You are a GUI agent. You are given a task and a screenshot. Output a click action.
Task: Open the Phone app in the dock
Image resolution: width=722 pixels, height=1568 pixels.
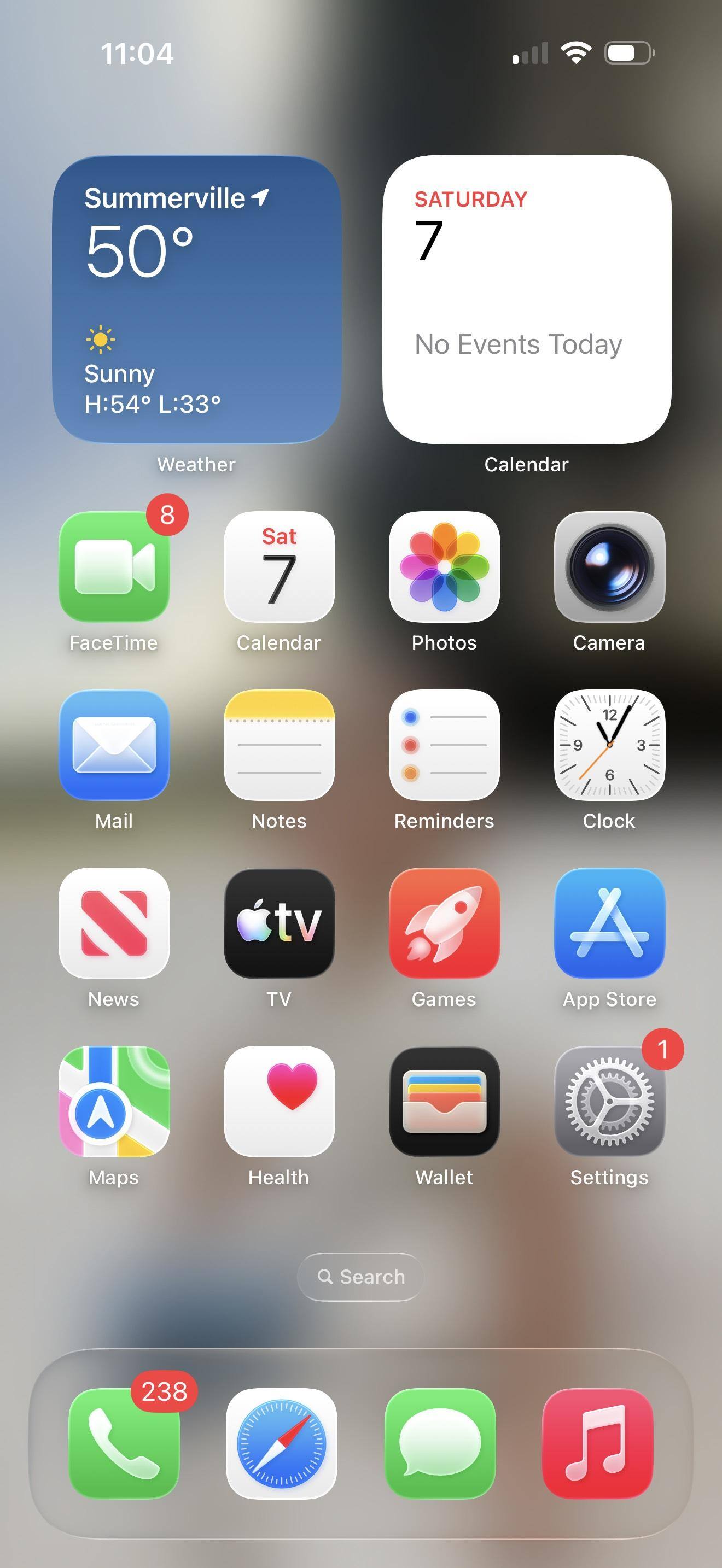point(124,1443)
